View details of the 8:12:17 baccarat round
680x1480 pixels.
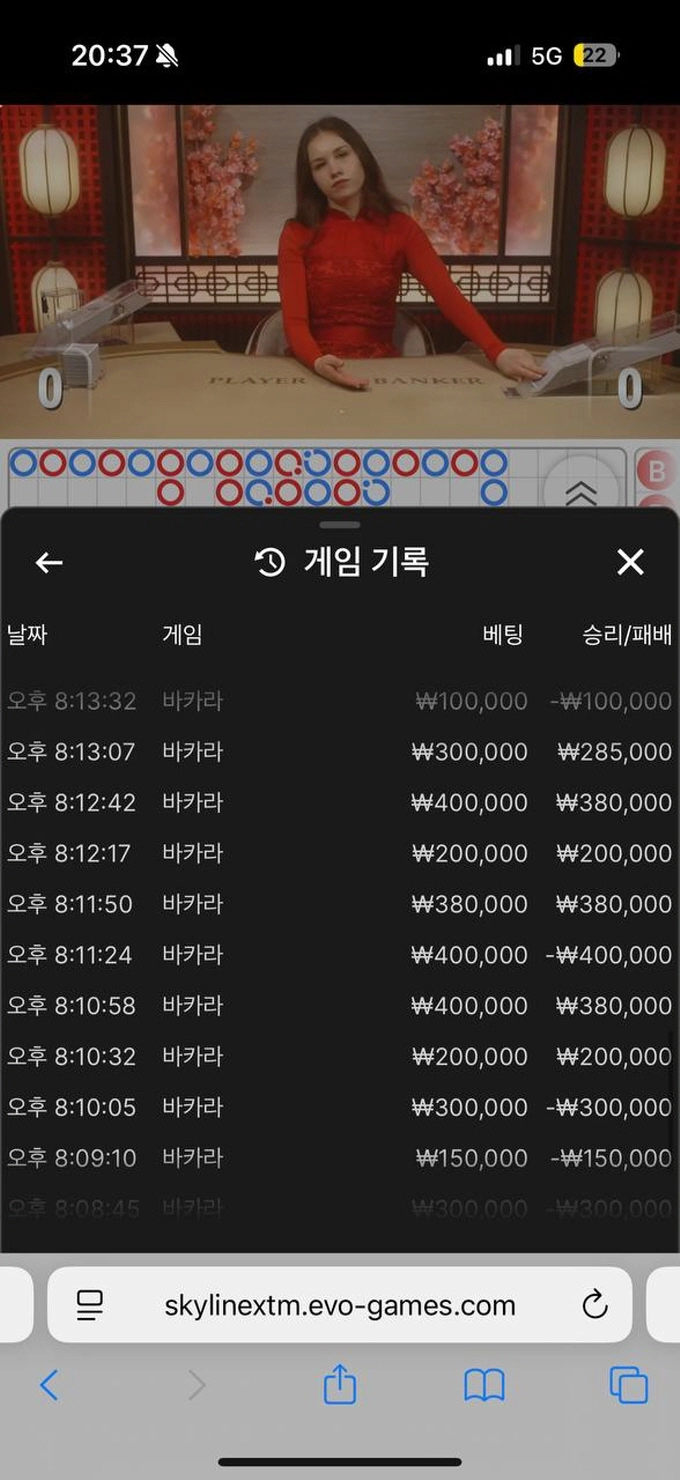click(x=340, y=854)
